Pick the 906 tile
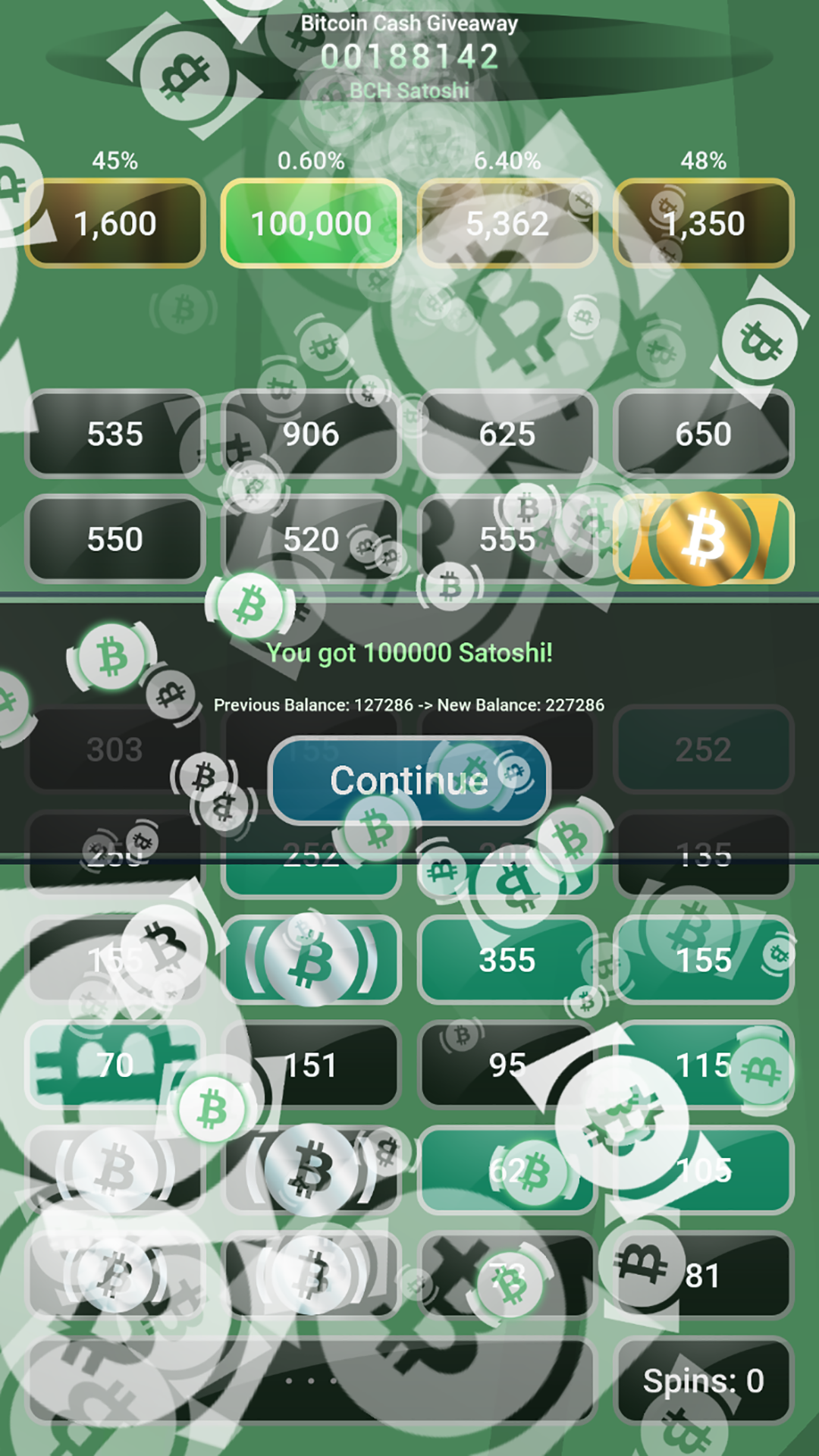The image size is (819, 1456). [x=311, y=434]
